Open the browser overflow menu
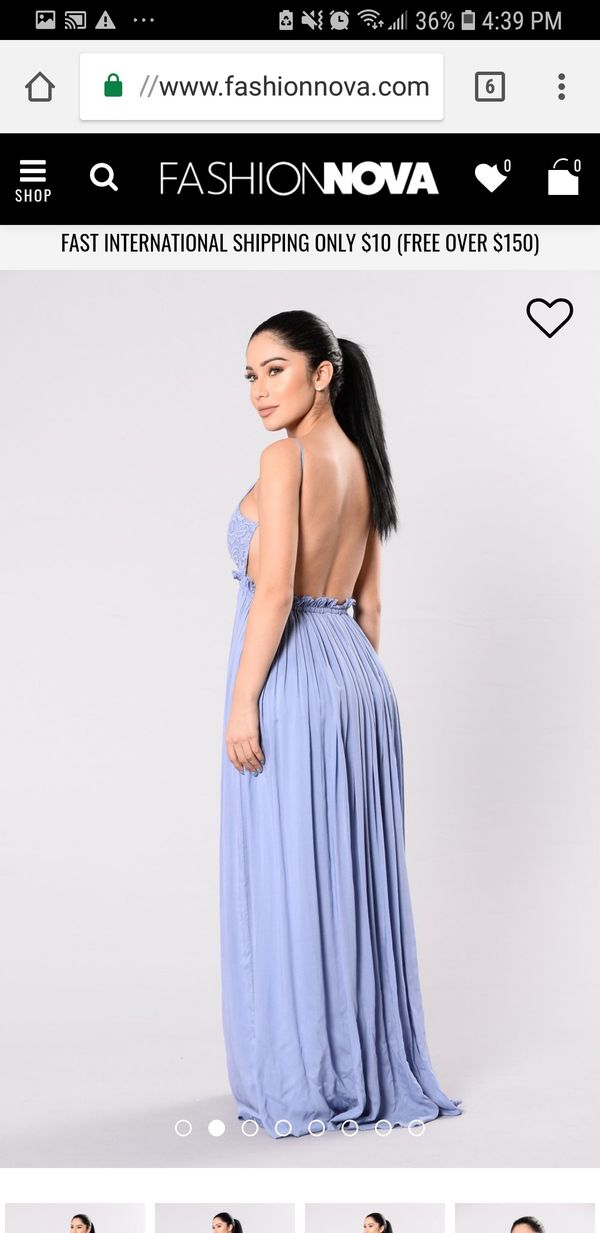This screenshot has height=1233, width=600. [562, 87]
